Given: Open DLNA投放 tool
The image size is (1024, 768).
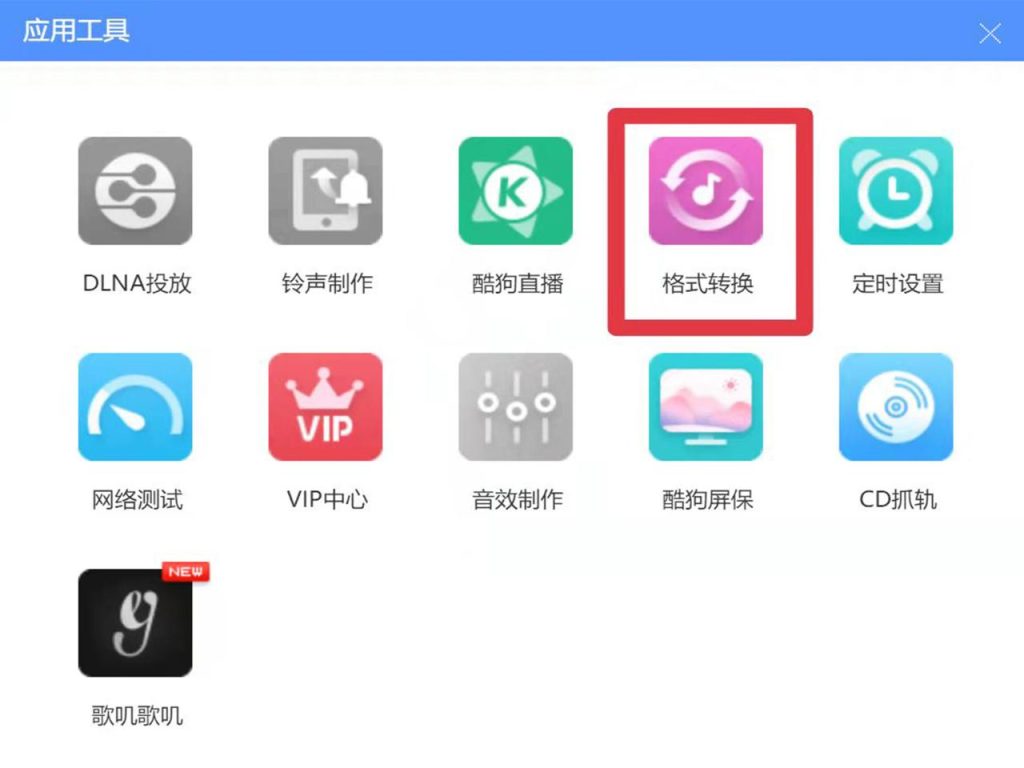Looking at the screenshot, I should [136, 191].
